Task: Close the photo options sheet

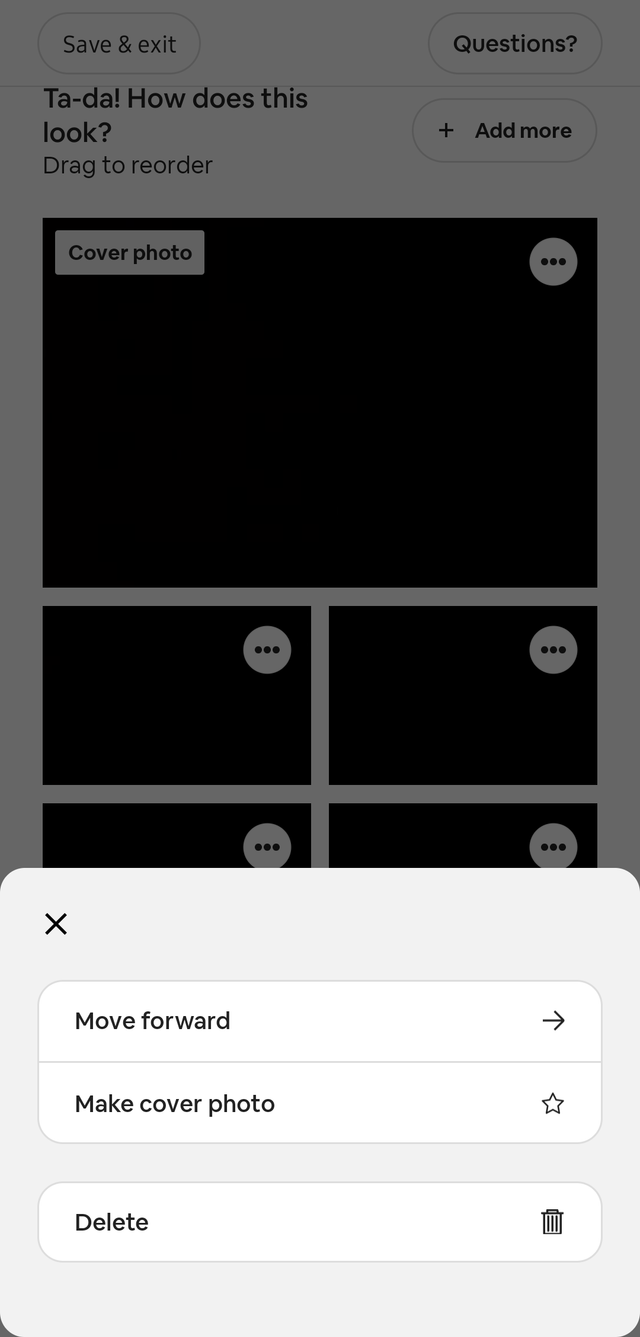Action: pos(56,924)
